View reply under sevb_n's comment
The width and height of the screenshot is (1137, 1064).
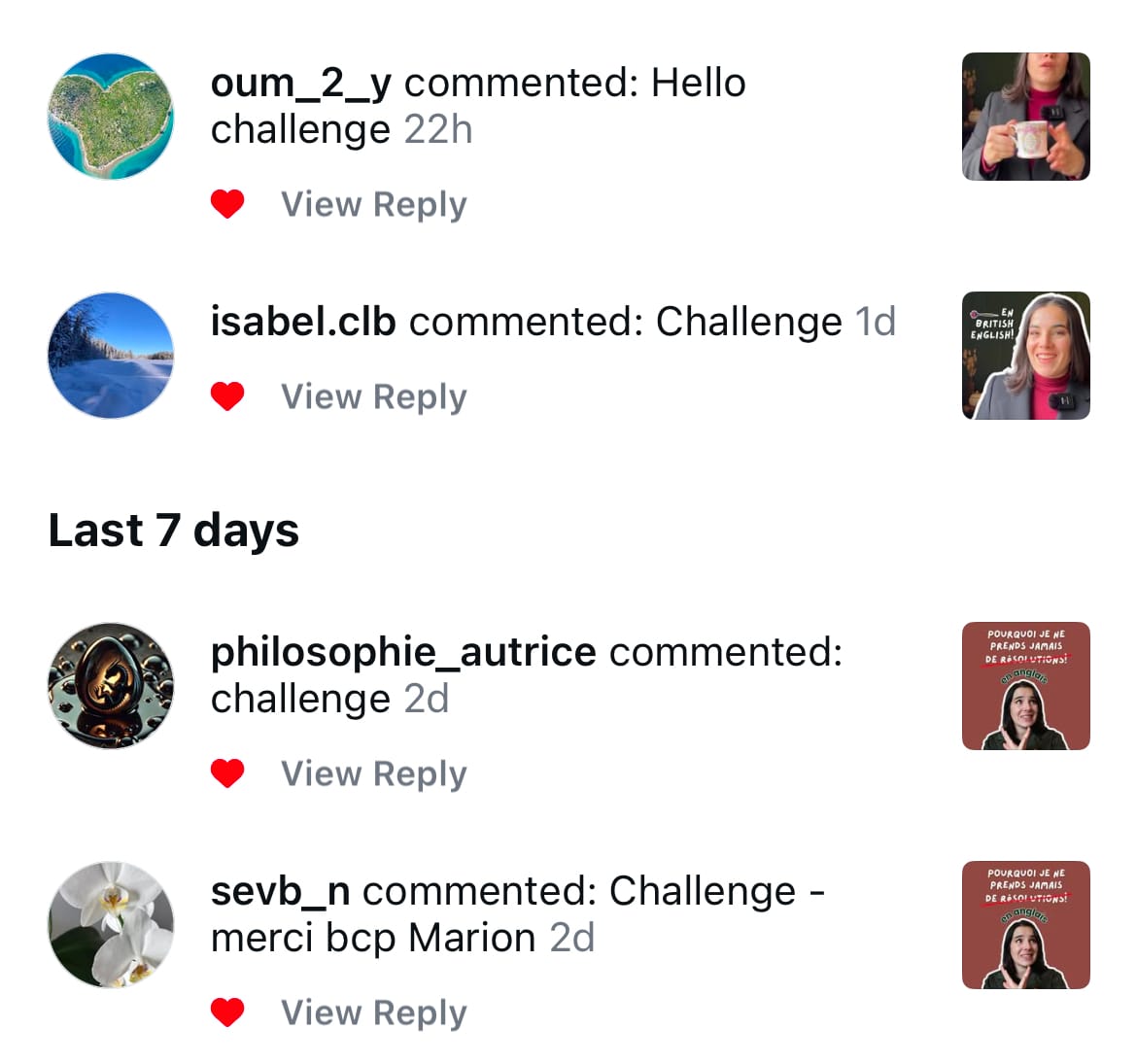coord(373,1013)
